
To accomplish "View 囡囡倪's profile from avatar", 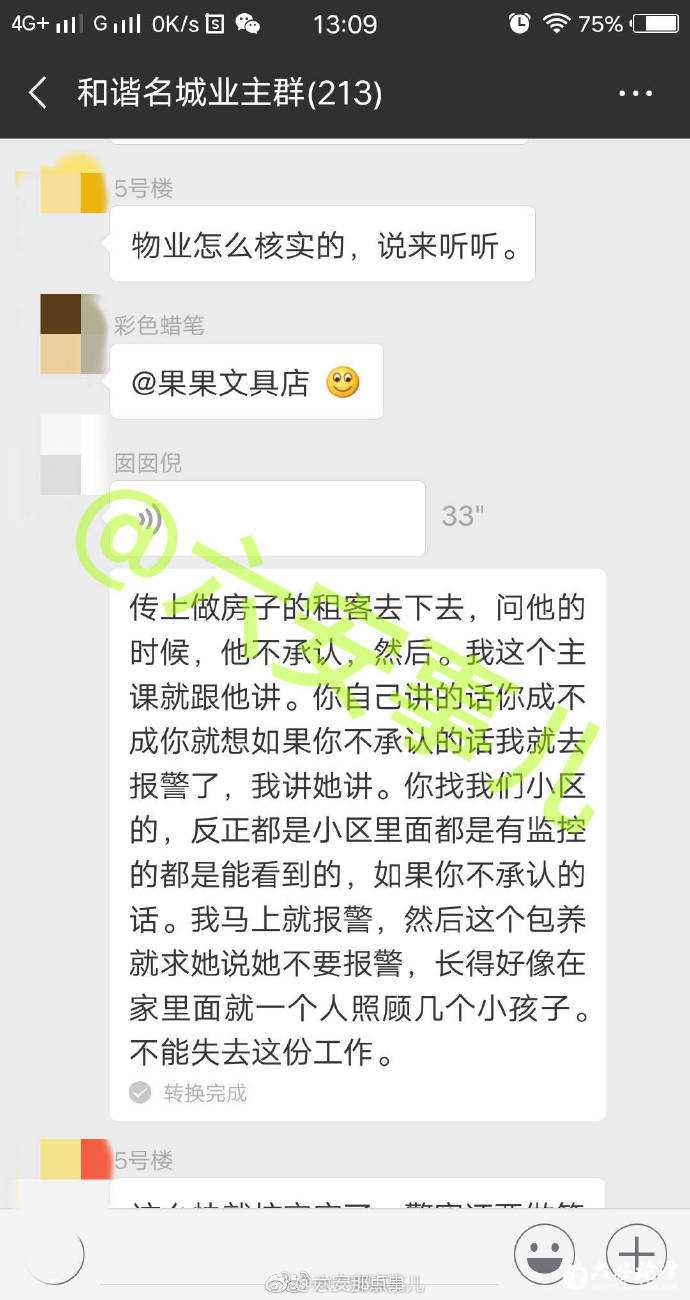I will [73, 455].
